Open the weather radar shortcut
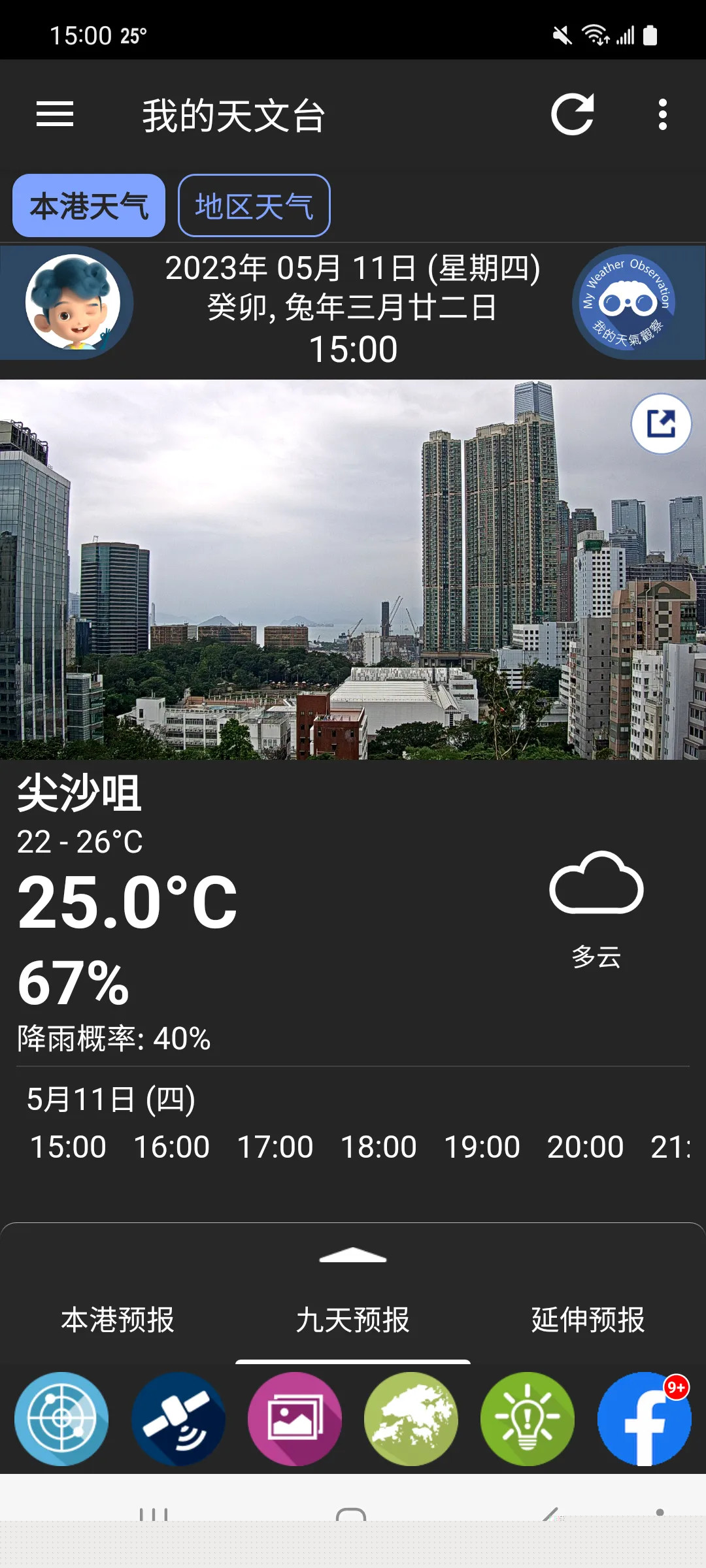 (x=61, y=1419)
